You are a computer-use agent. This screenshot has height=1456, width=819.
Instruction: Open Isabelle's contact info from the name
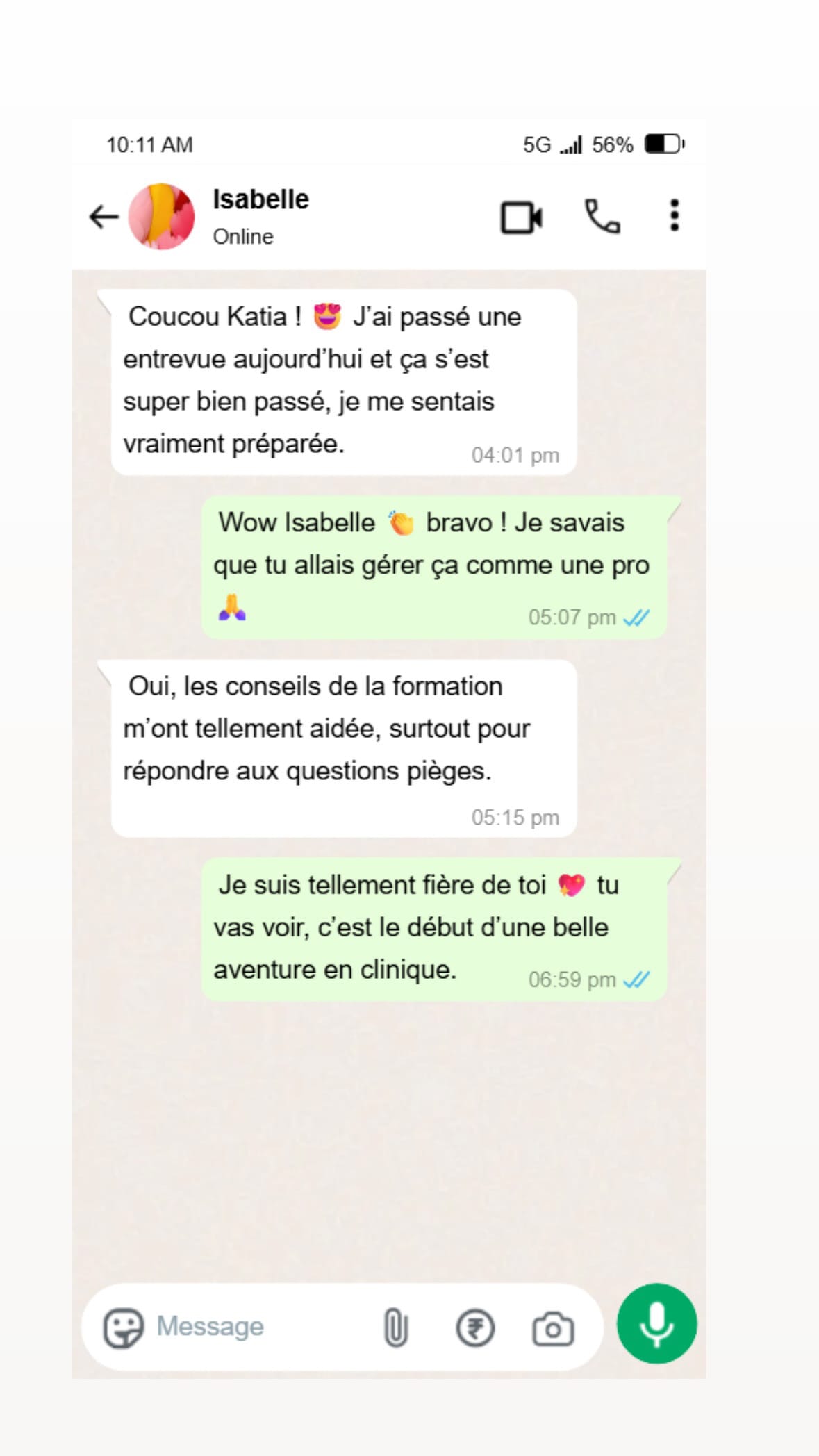[x=260, y=200]
